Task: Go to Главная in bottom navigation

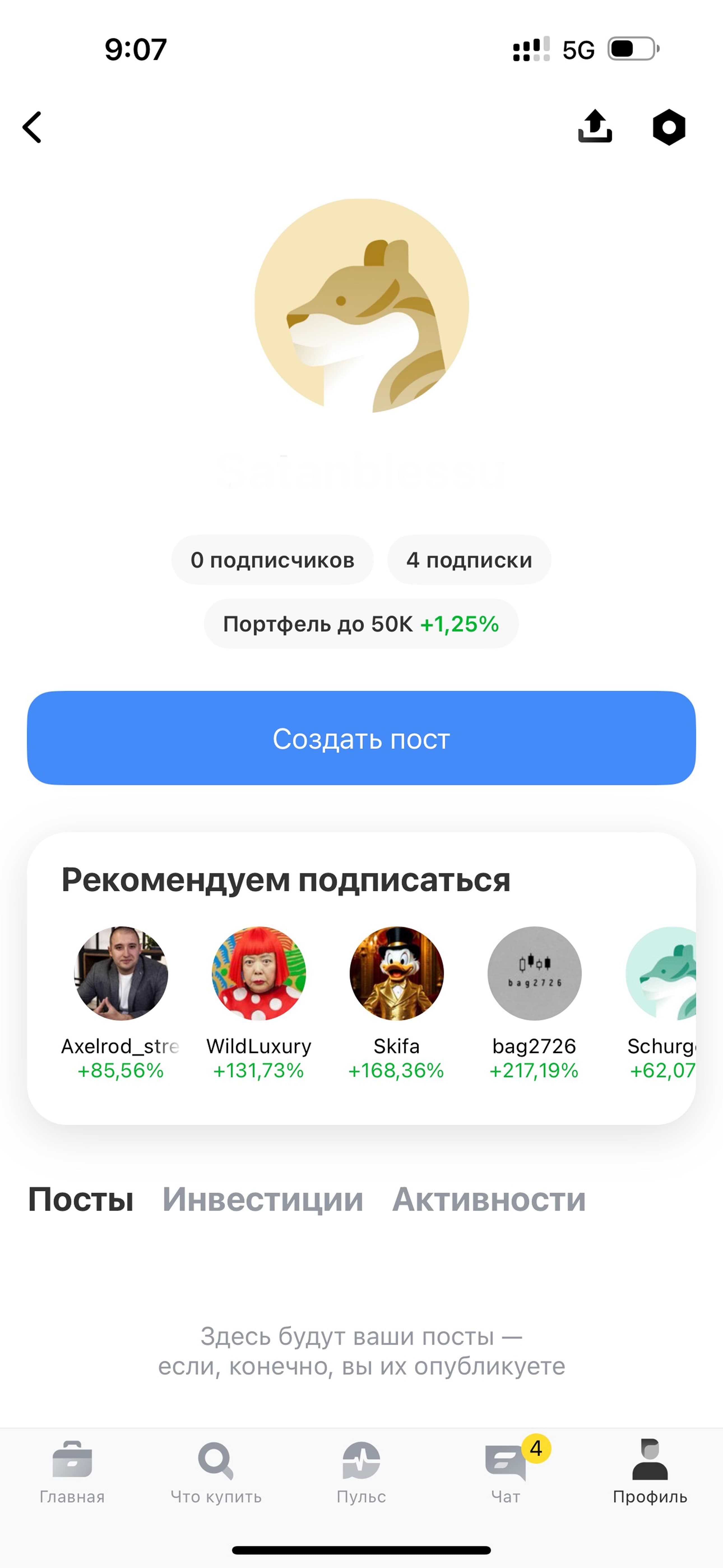Action: (72, 1472)
